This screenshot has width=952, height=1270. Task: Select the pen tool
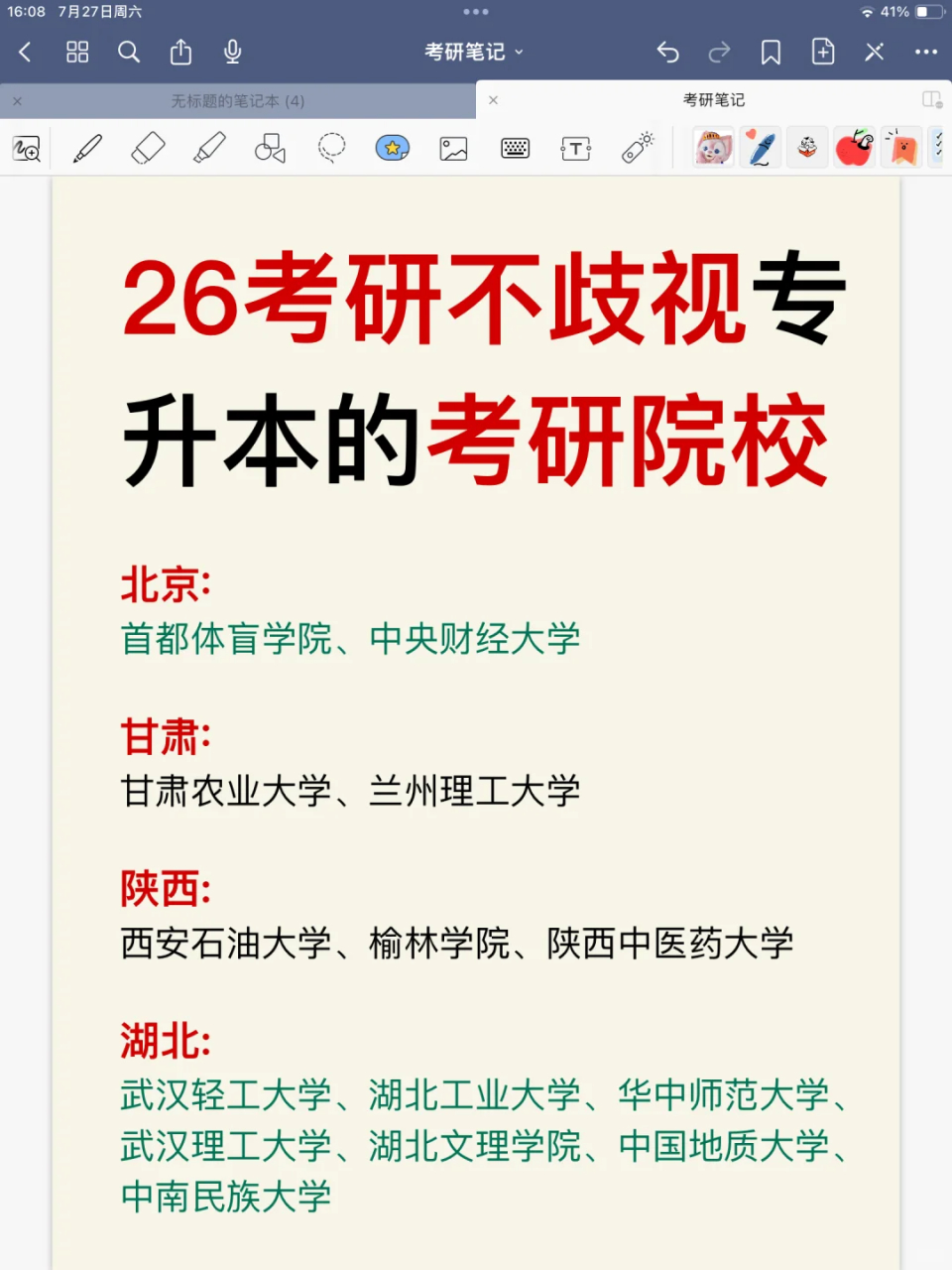coord(87,149)
